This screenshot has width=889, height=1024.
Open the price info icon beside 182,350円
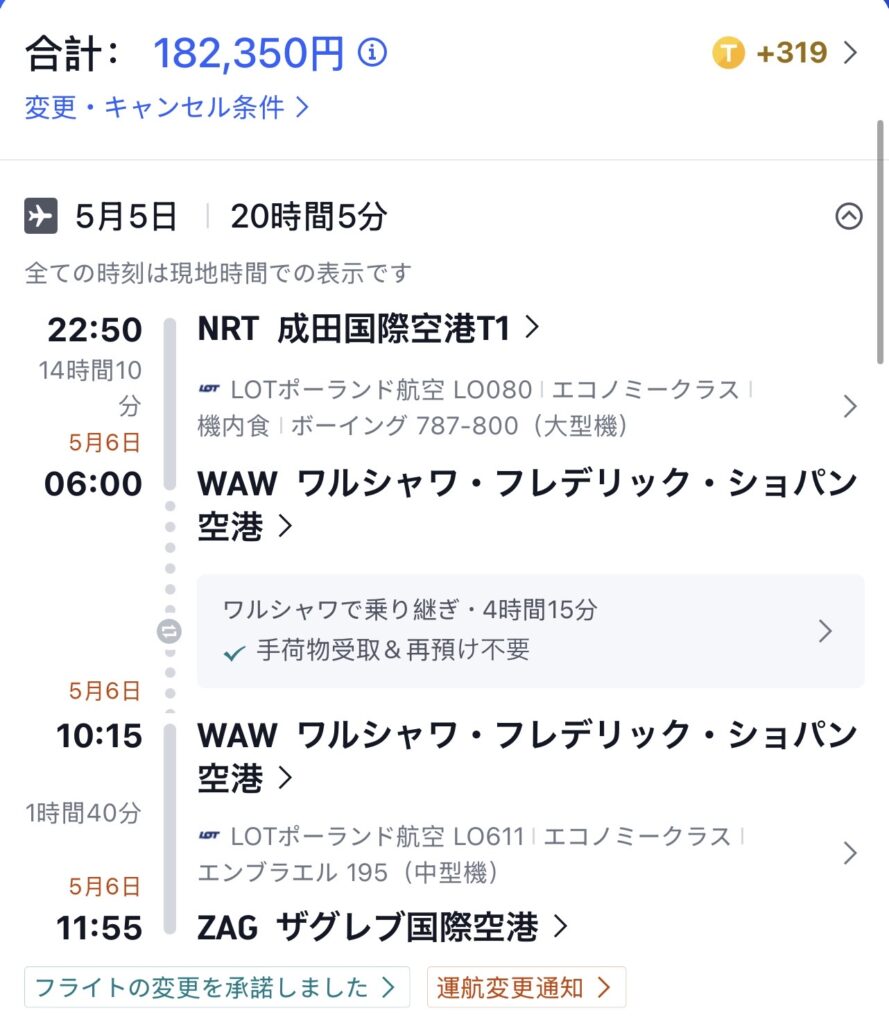[x=372, y=53]
